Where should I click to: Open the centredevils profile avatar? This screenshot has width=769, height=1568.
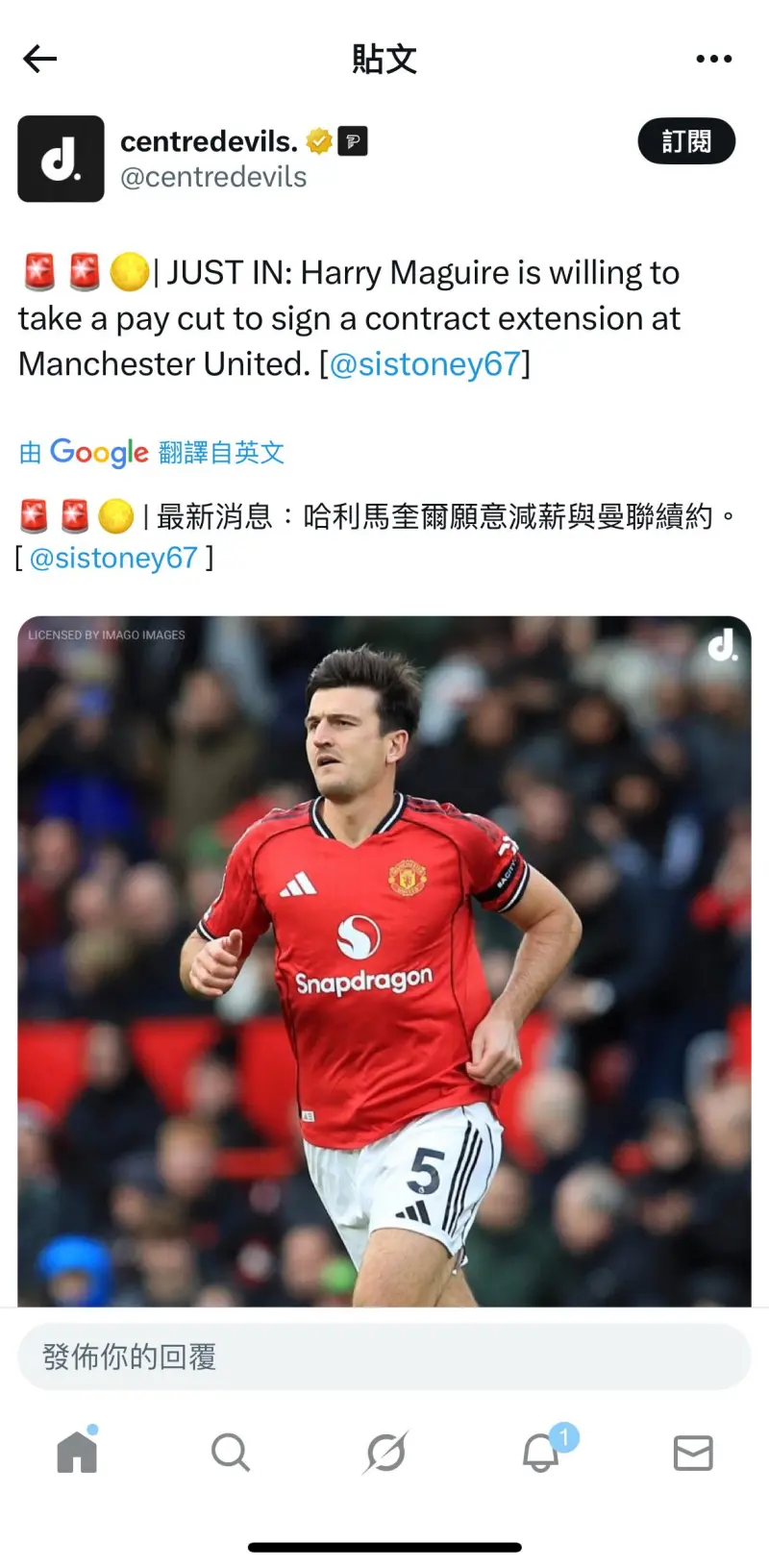(61, 159)
